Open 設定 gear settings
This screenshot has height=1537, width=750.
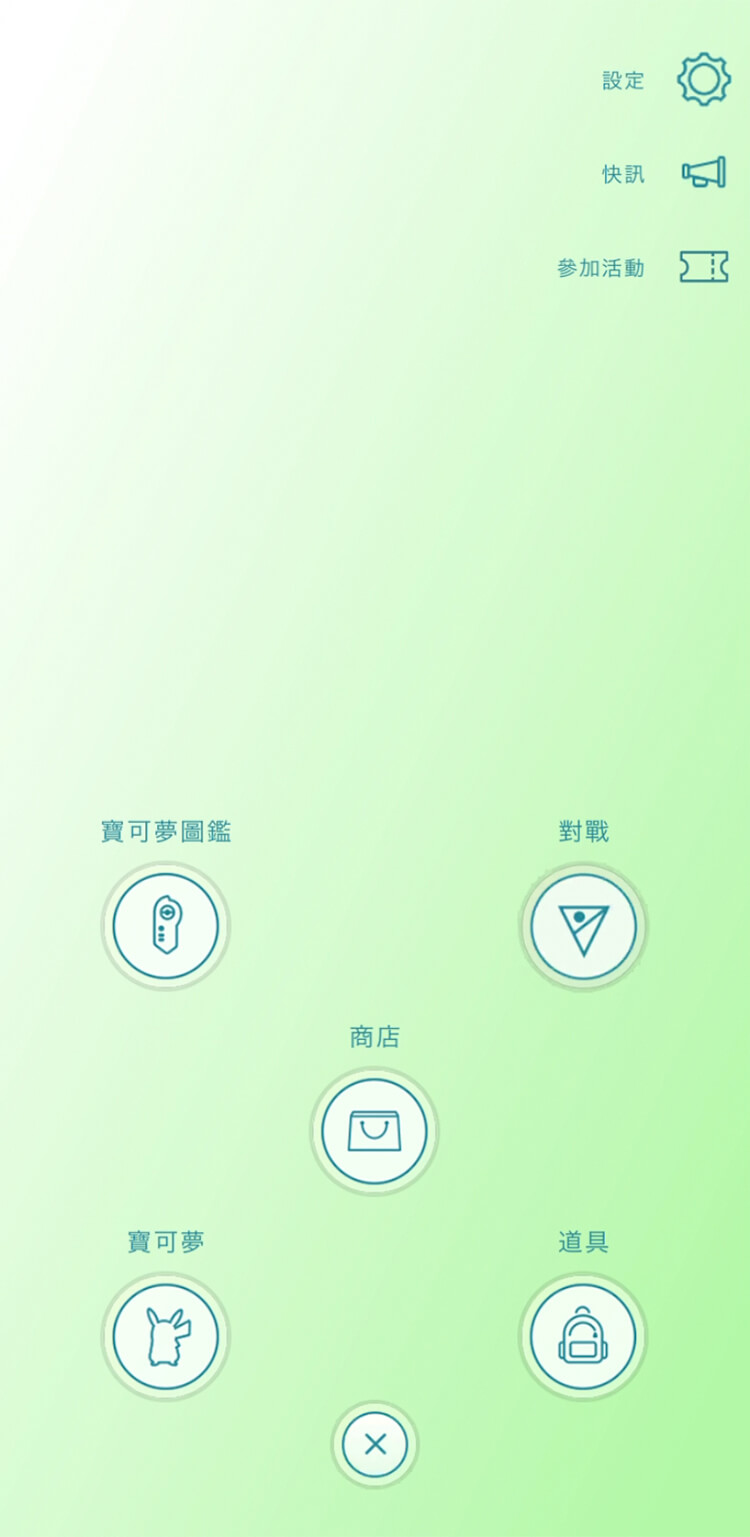(703, 80)
